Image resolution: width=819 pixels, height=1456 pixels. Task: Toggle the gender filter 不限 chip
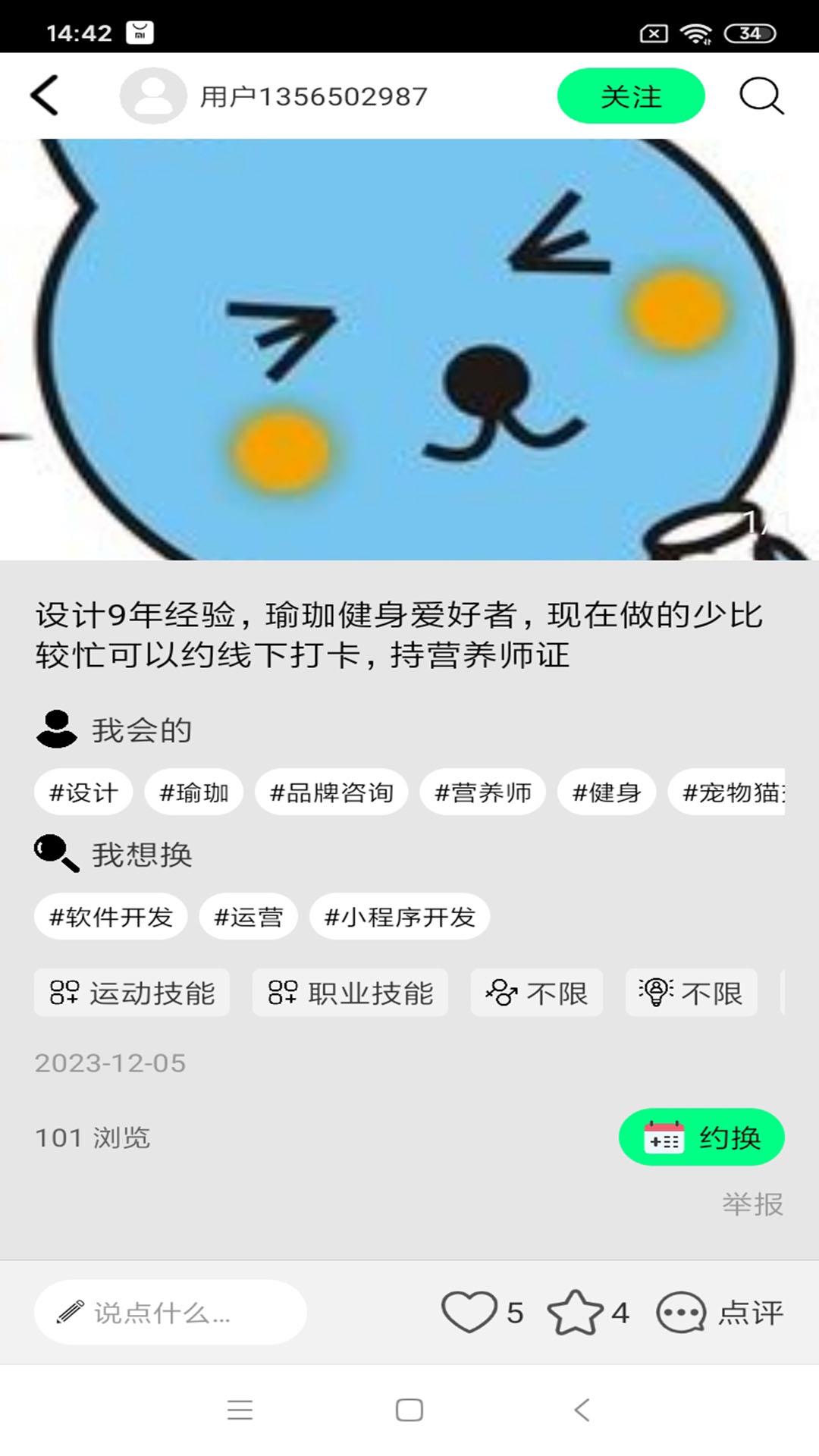536,992
